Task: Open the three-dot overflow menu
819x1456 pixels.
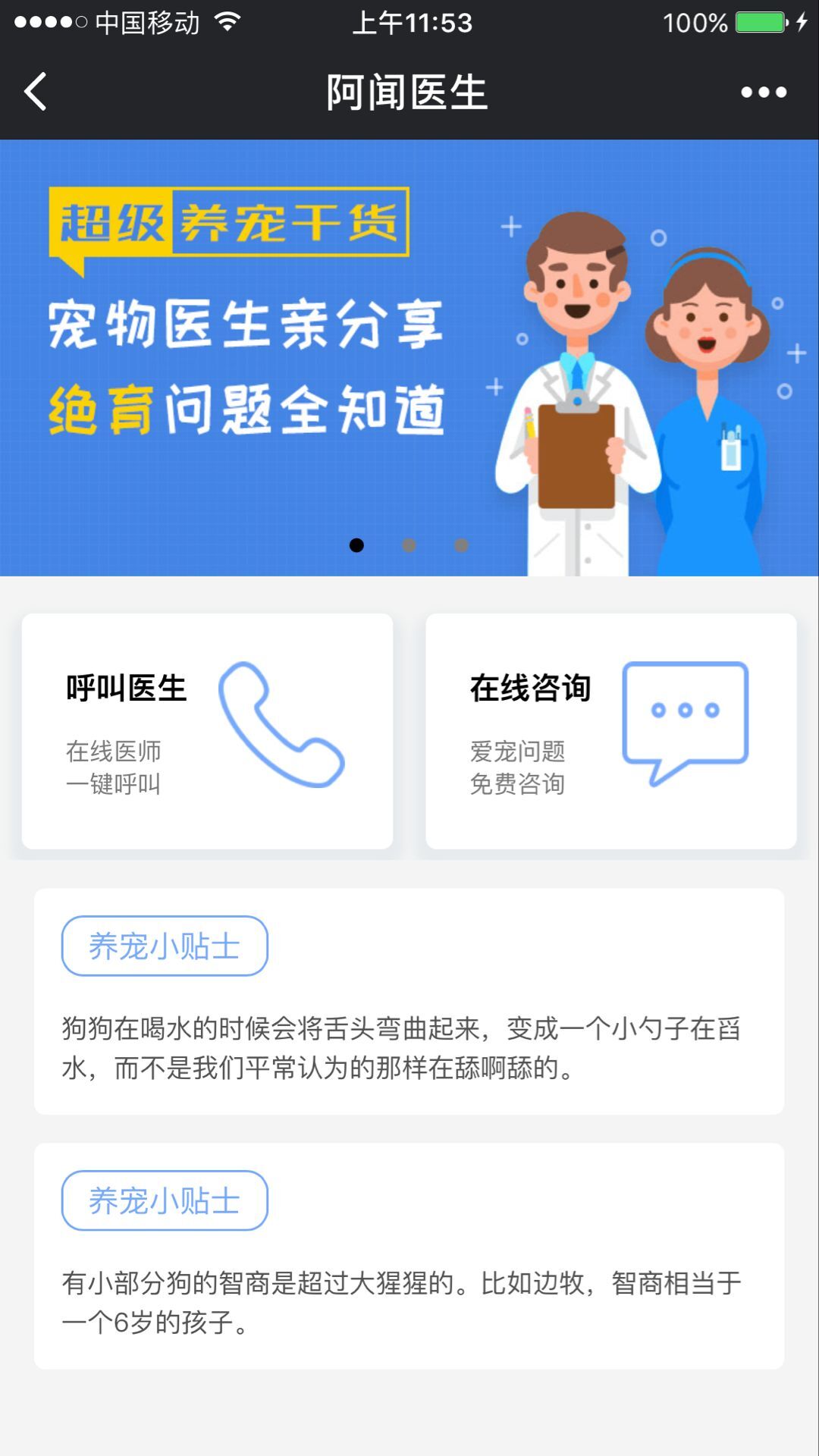Action: 763,93
